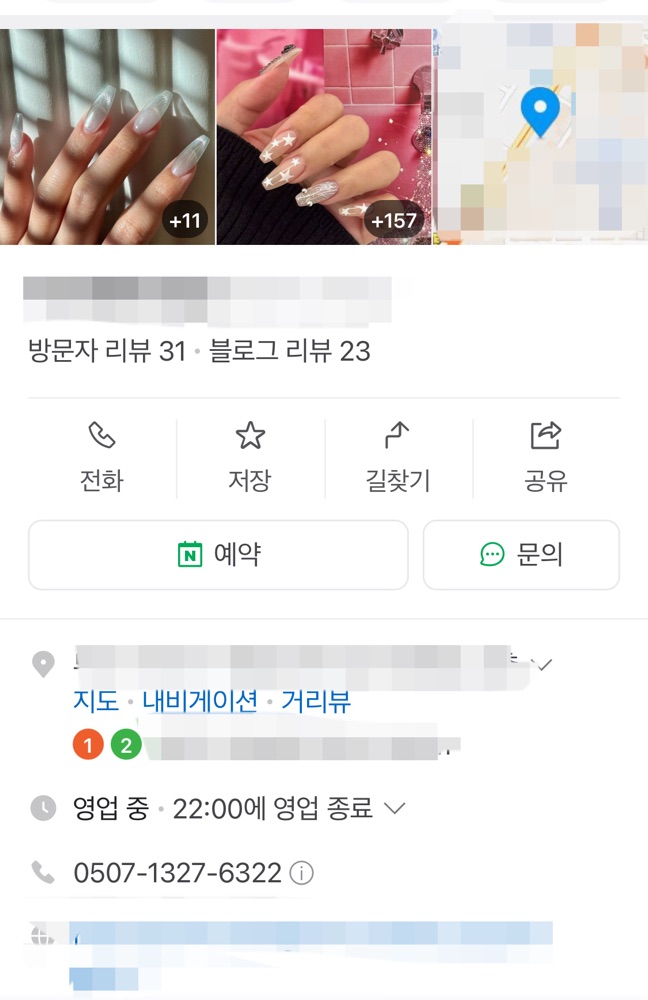This screenshot has width=648, height=1000.
Task: Share this place via 공유
Action: pyautogui.click(x=546, y=458)
